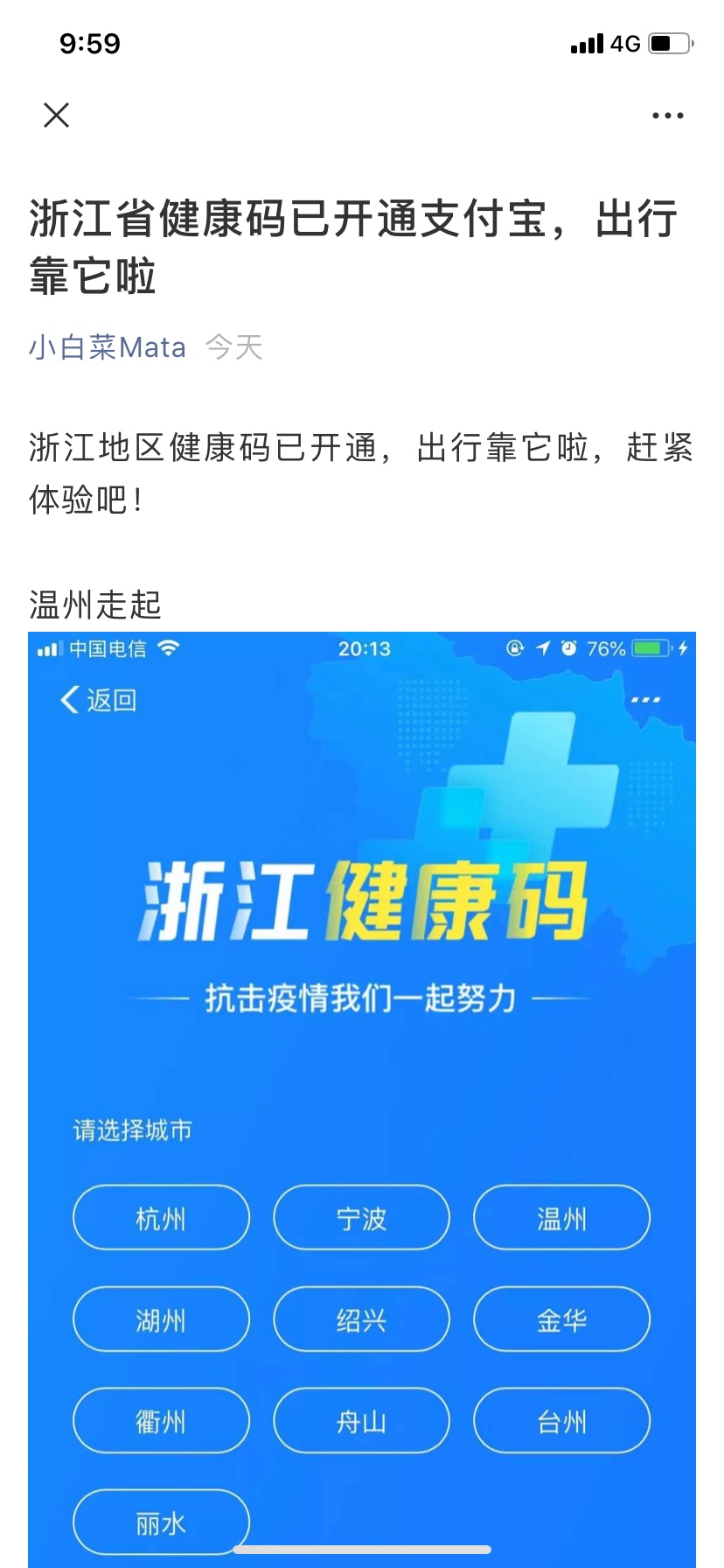The image size is (724, 1568).
Task: Open the three-dot overflow menu
Action: click(x=667, y=115)
